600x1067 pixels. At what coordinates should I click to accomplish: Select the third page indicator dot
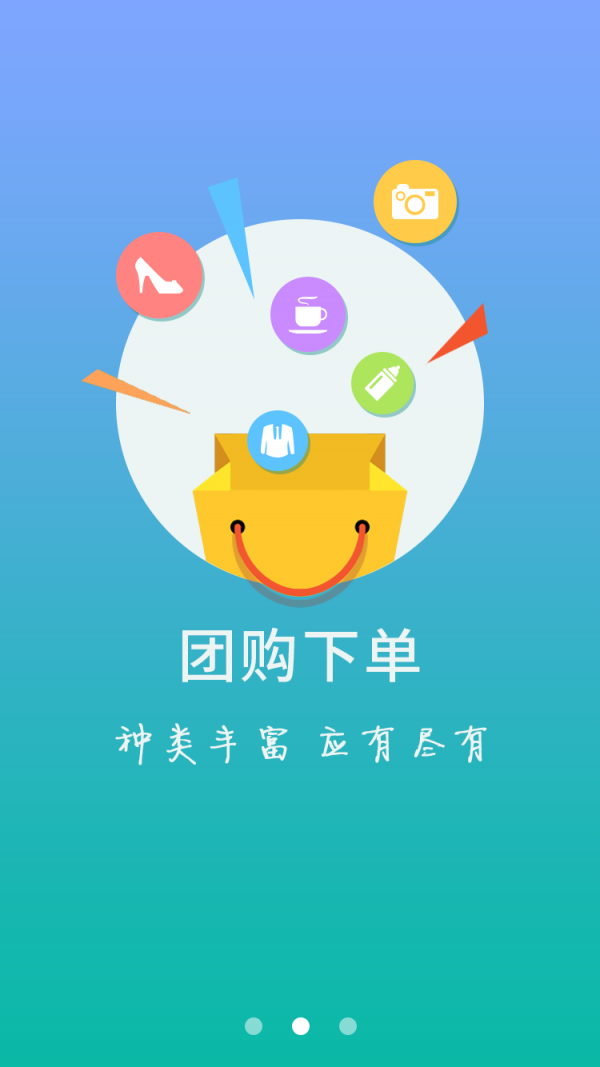click(347, 1026)
